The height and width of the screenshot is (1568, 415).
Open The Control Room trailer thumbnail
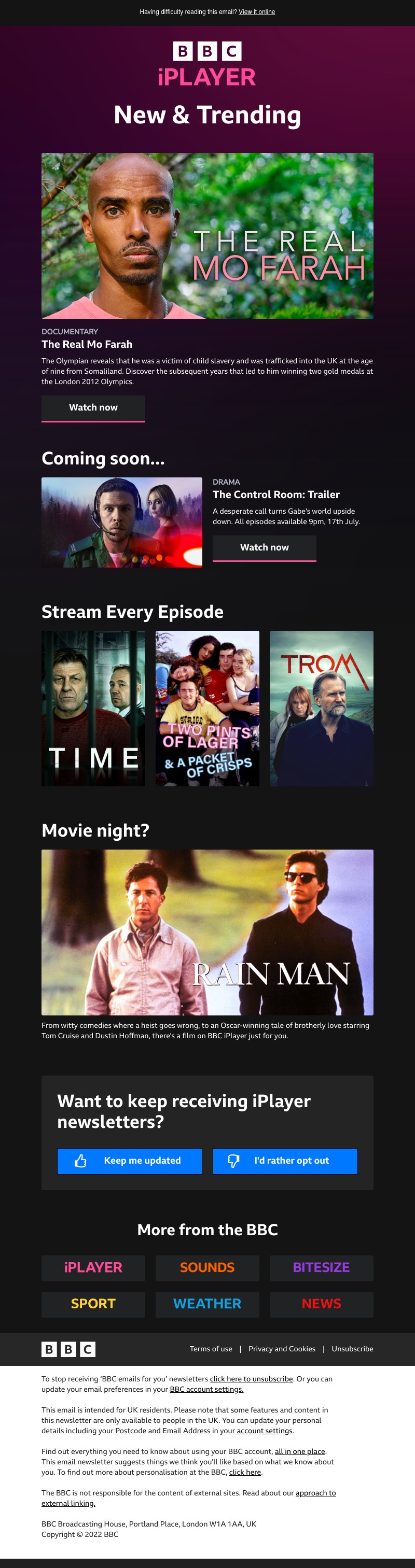click(122, 522)
